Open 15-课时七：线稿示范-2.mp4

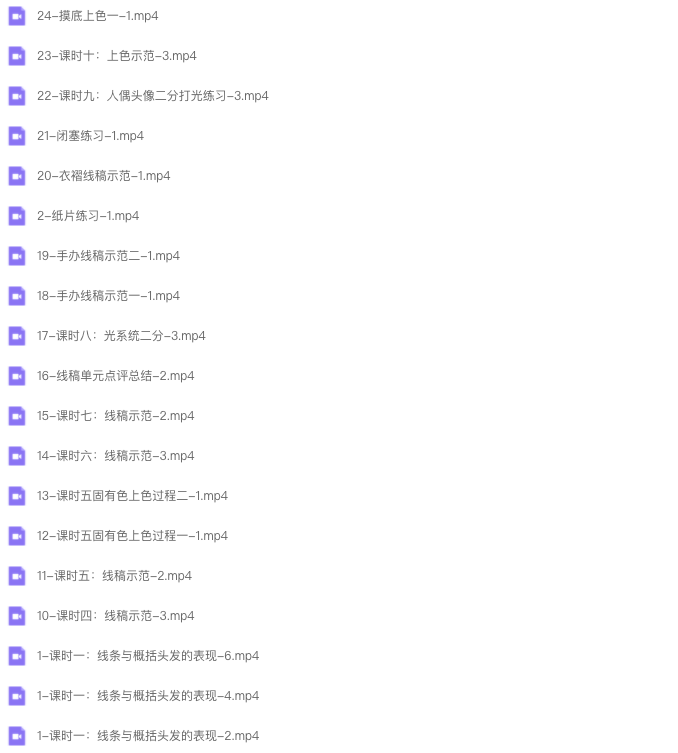(x=115, y=416)
